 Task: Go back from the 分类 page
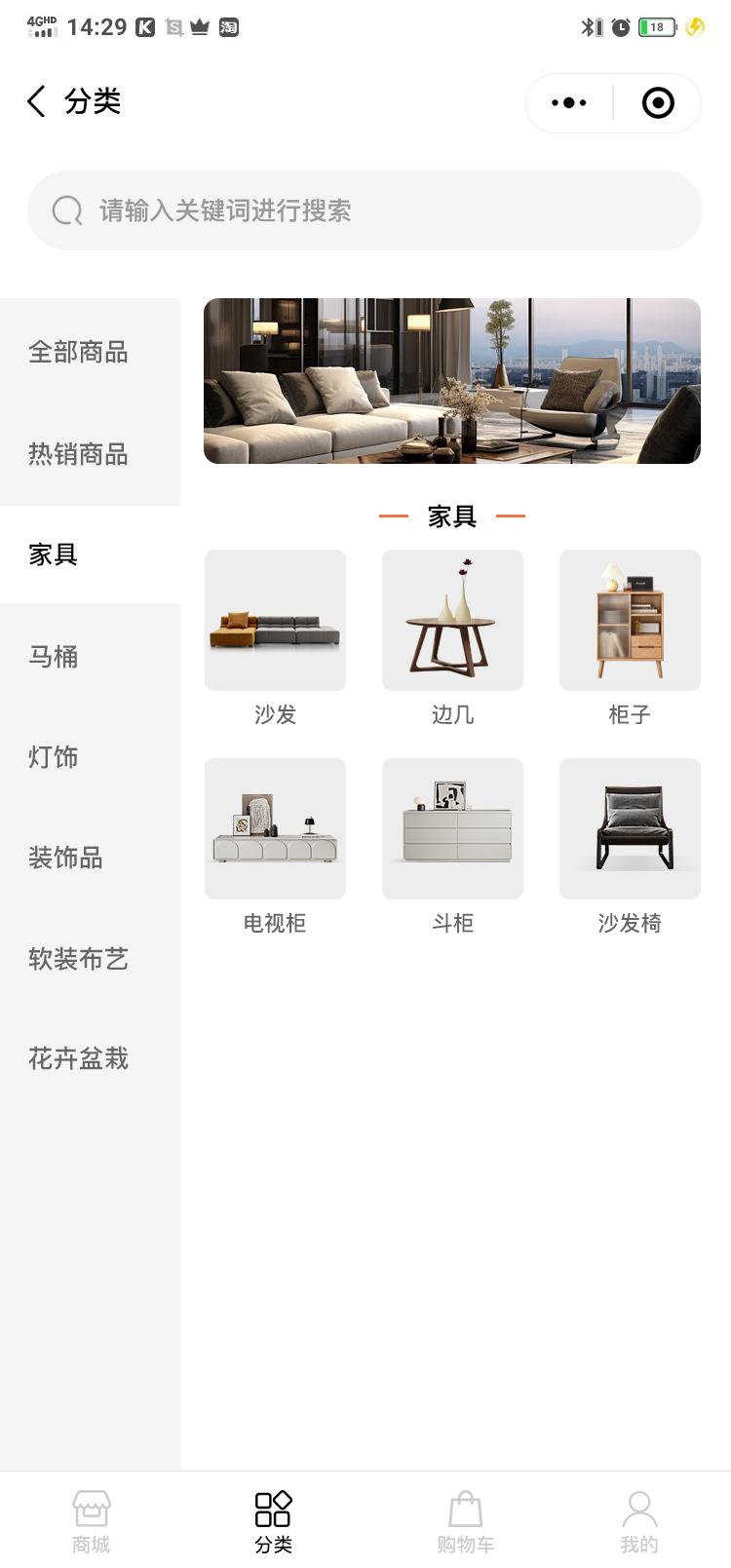37,101
